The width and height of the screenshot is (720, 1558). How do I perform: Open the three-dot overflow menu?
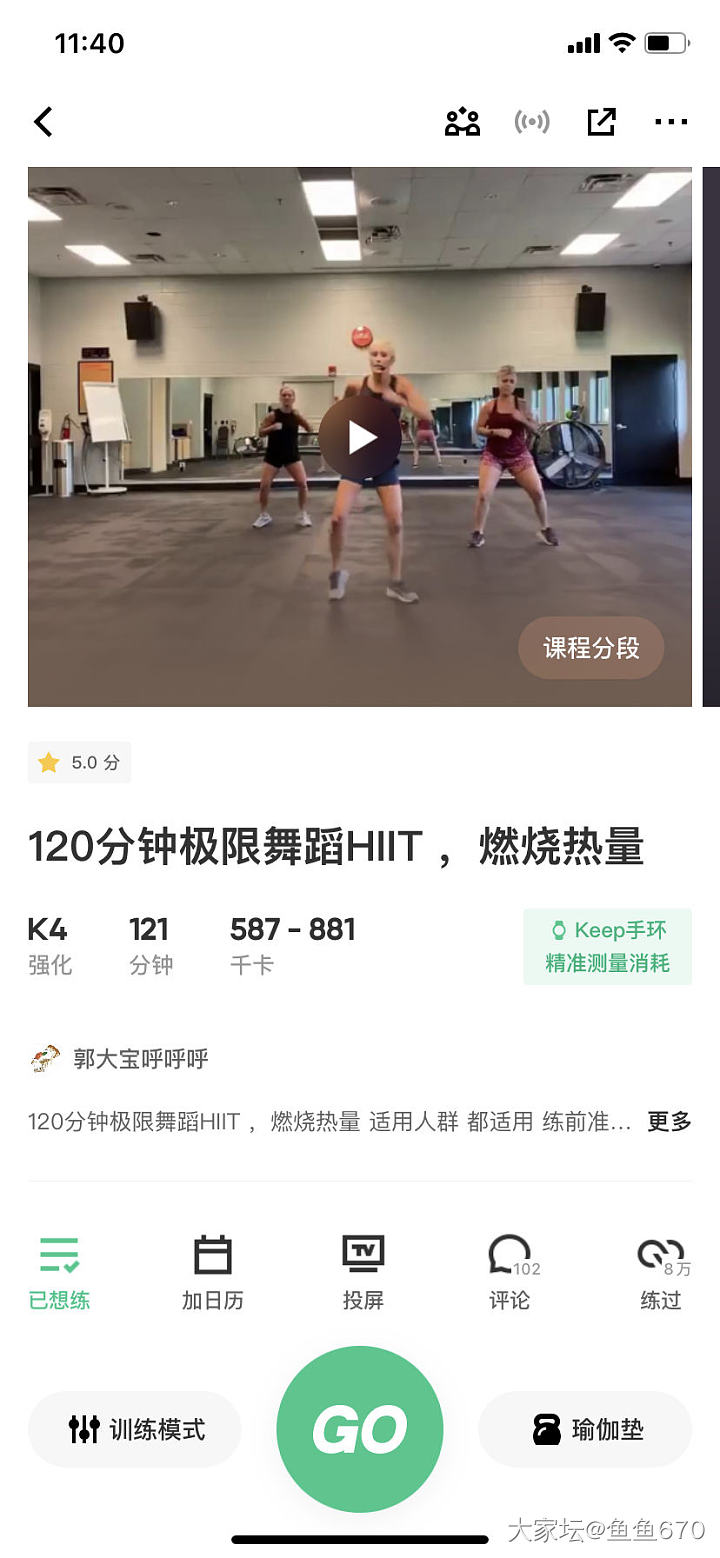(x=671, y=122)
